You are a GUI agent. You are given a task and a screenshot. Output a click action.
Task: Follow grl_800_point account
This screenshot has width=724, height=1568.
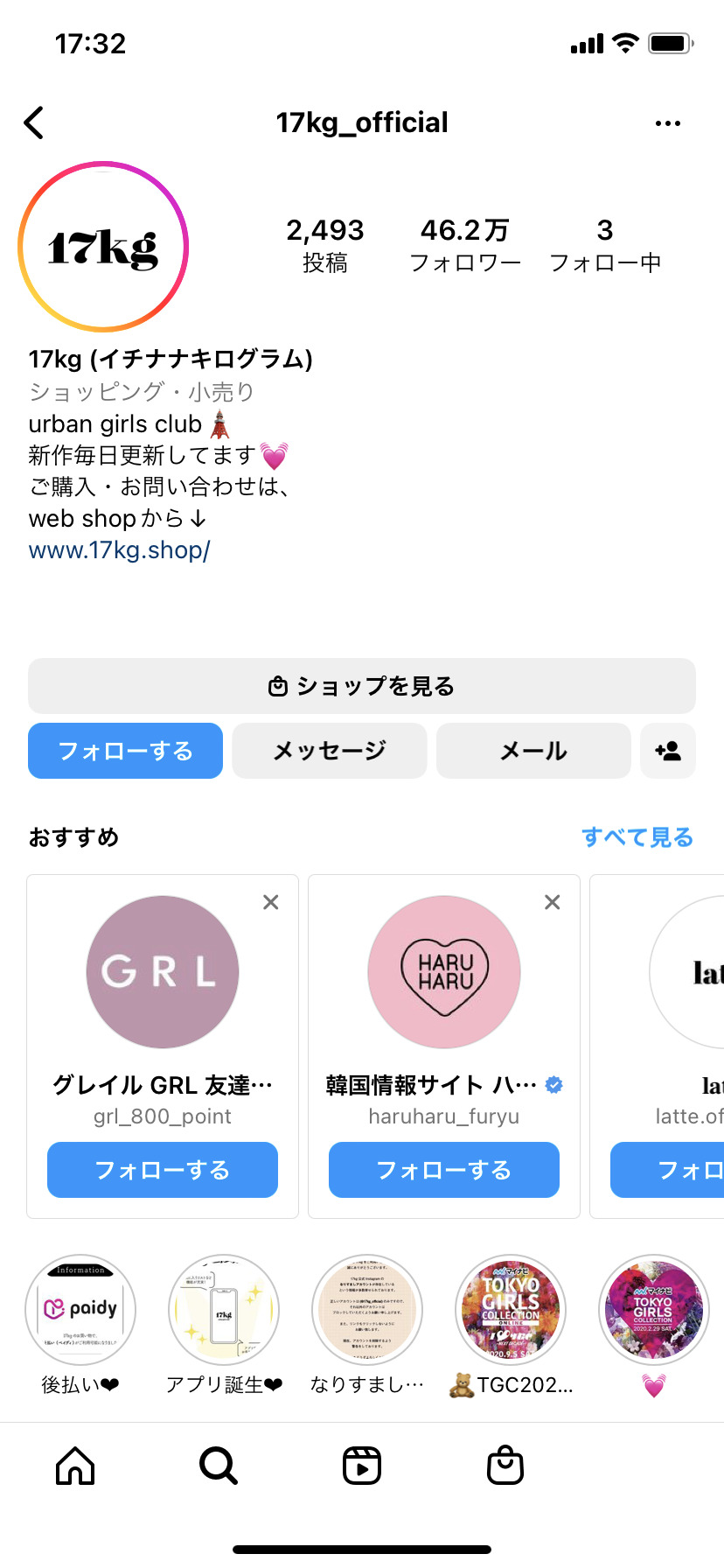coord(163,1170)
